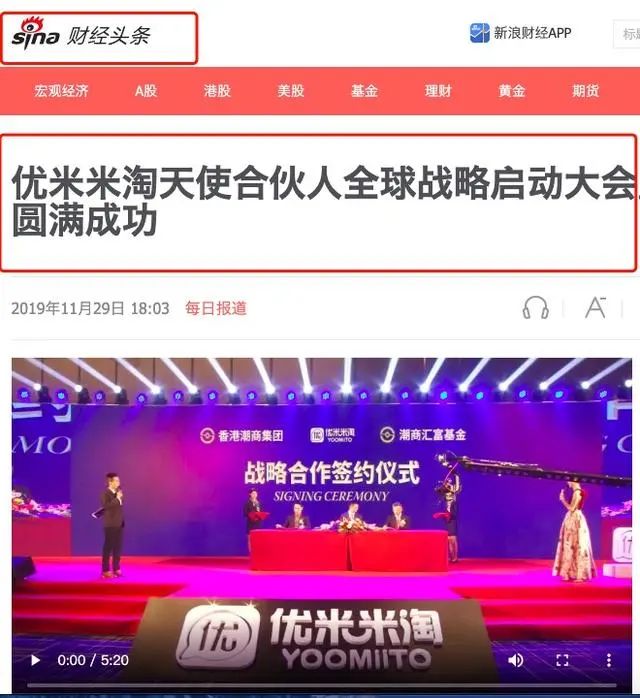Change font size with the A icon

click(x=595, y=308)
